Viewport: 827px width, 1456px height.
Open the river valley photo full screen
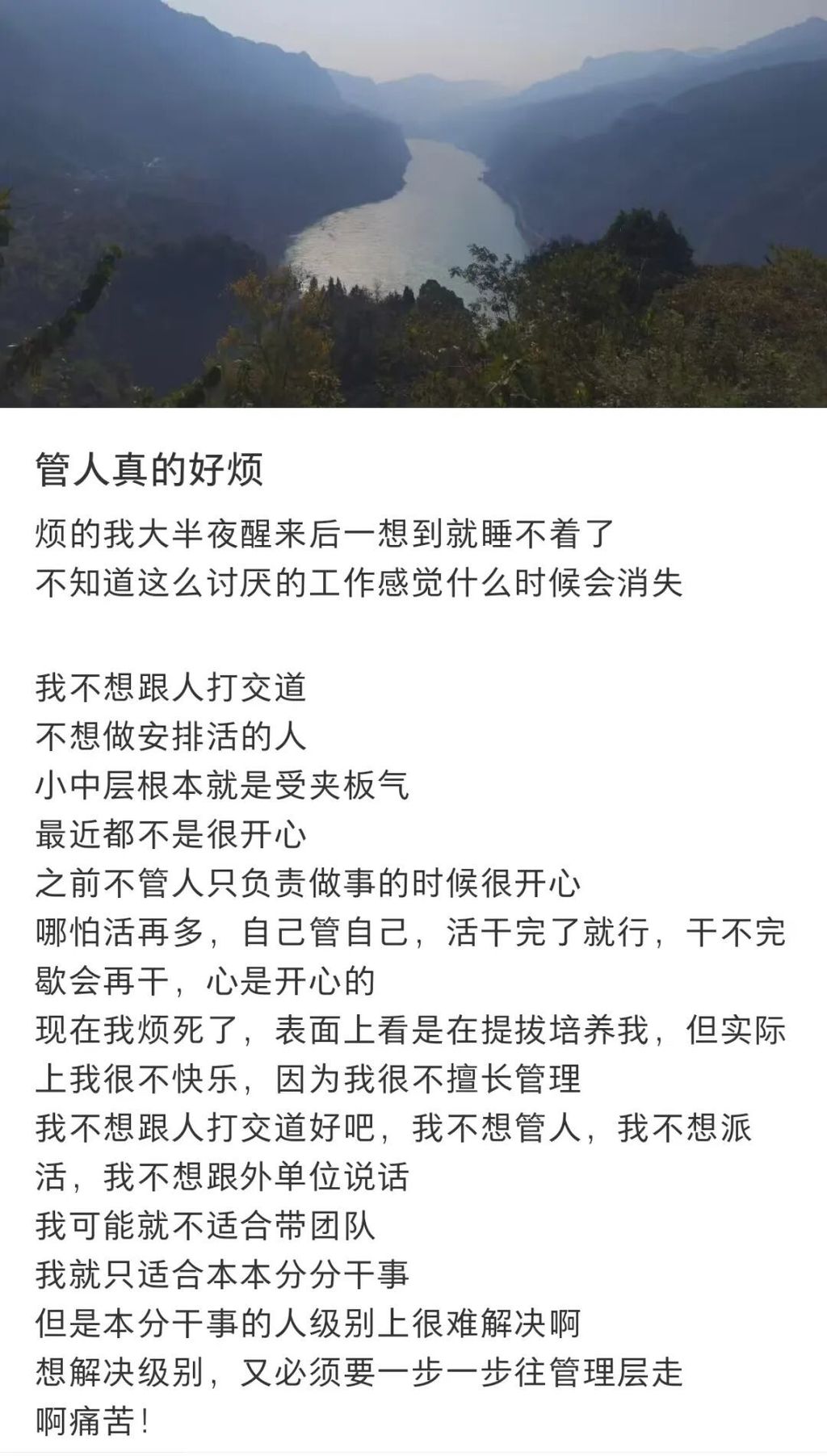click(x=413, y=204)
